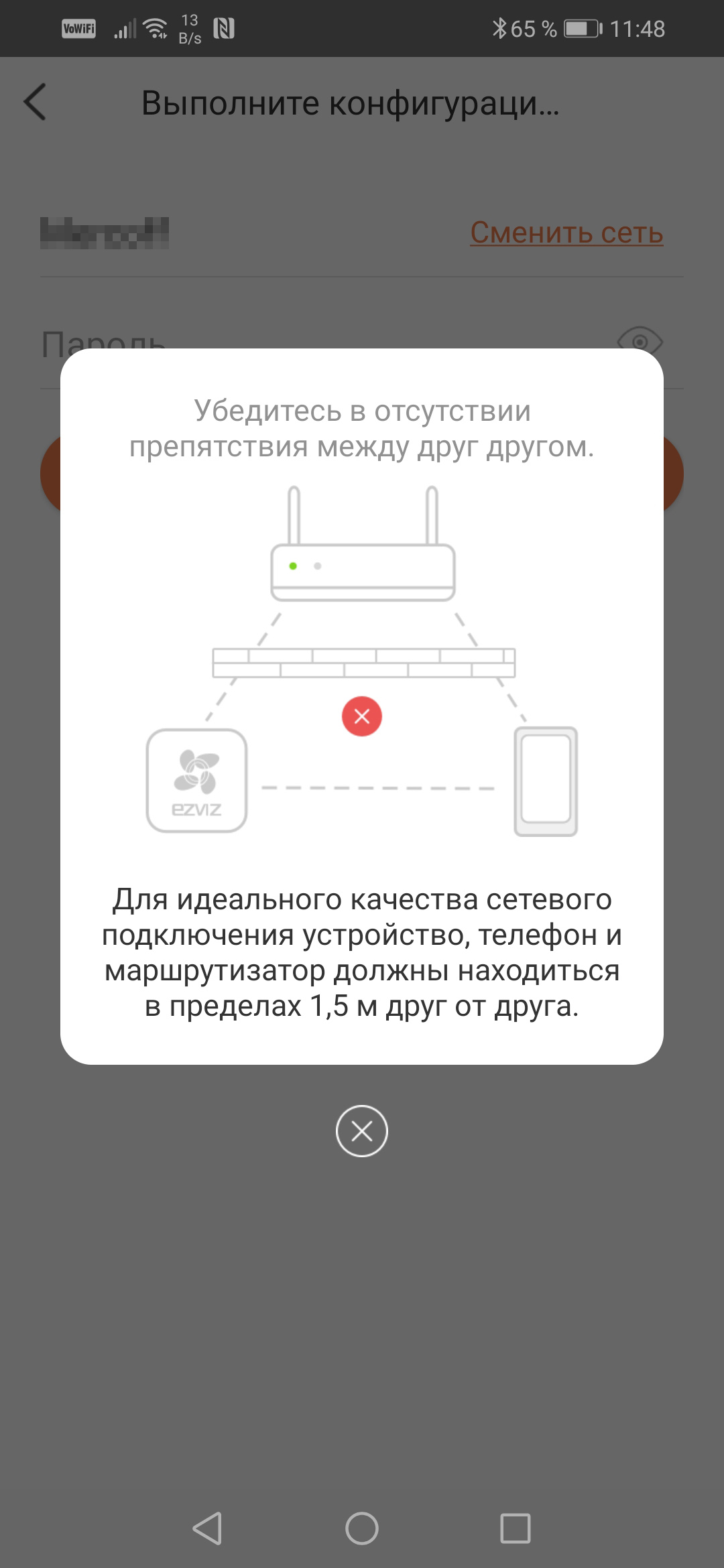This screenshot has height=1568, width=724.
Task: Toggle password visibility eye icon
Action: tap(639, 339)
